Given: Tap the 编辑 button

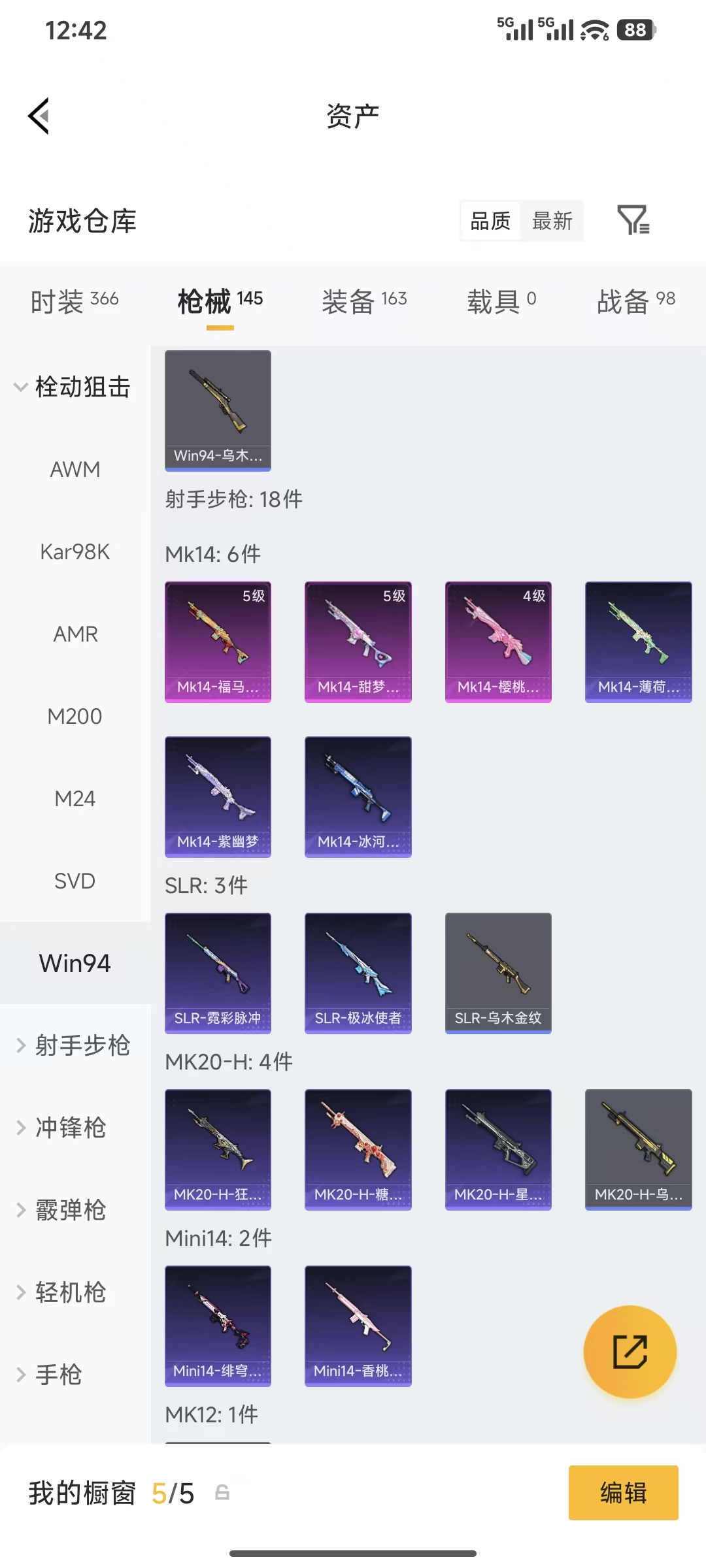Looking at the screenshot, I should tap(623, 1493).
